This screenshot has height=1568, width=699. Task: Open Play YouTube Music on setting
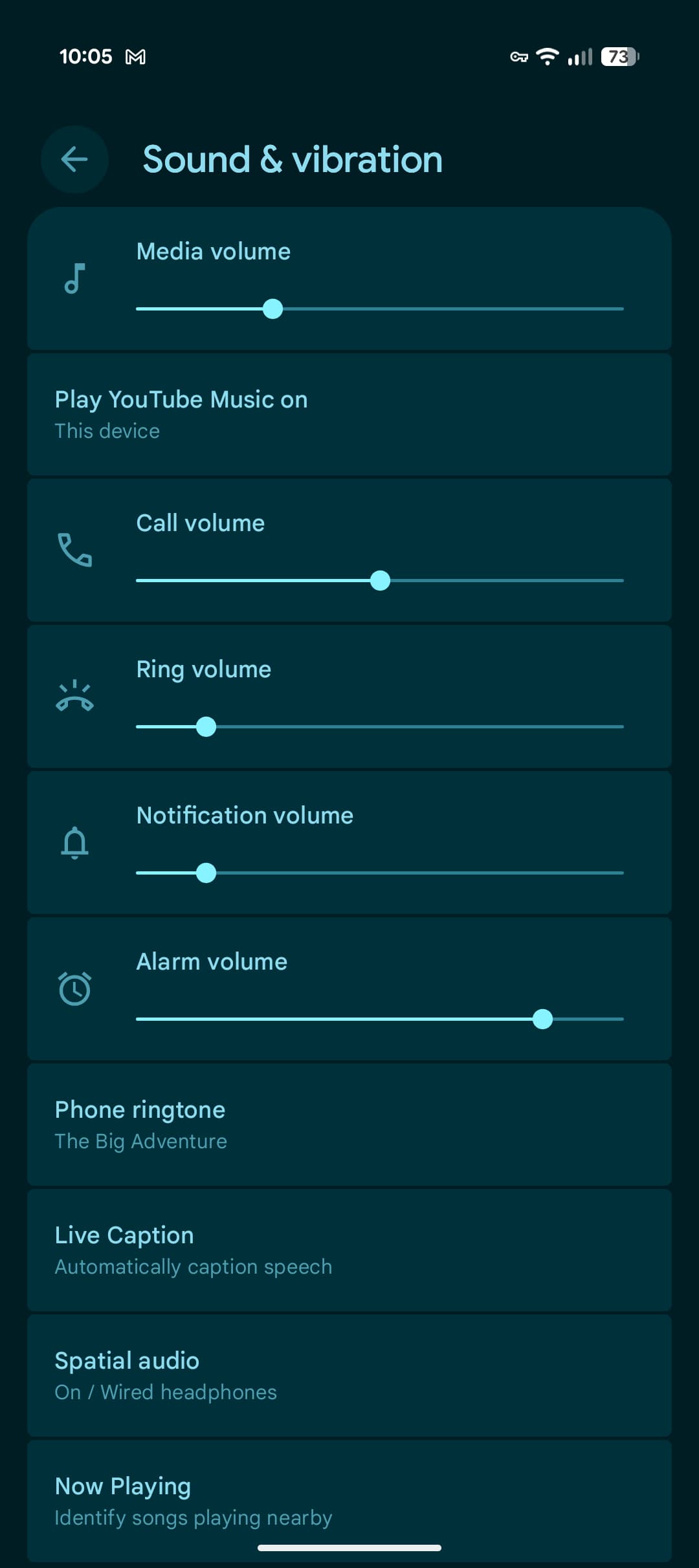click(349, 414)
